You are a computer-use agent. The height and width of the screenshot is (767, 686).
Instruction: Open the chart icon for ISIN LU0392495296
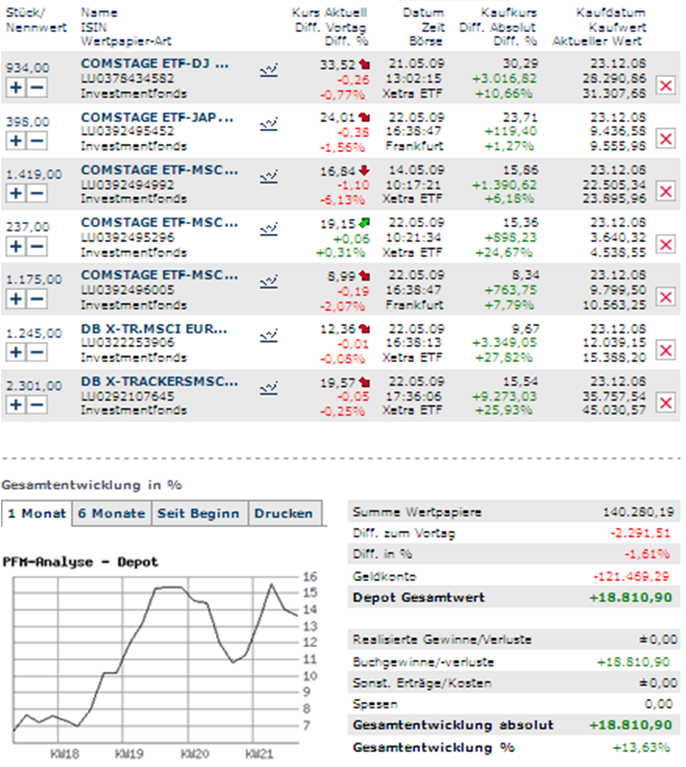(x=267, y=229)
